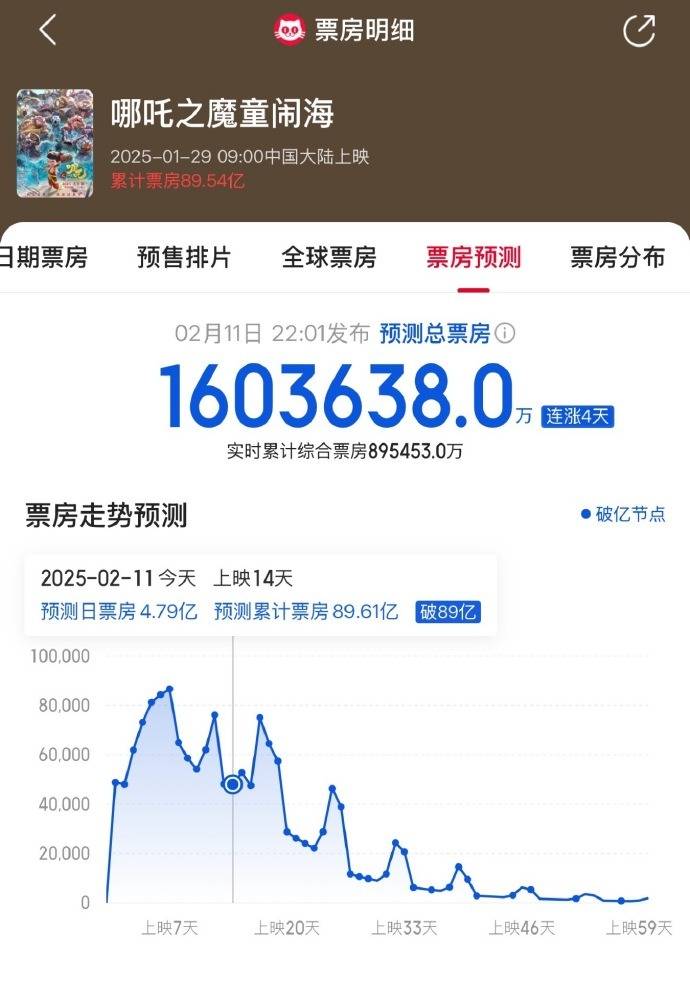Screen dimensions: 690x990
Task: Open the 全球票房 tab
Action: pos(329,258)
